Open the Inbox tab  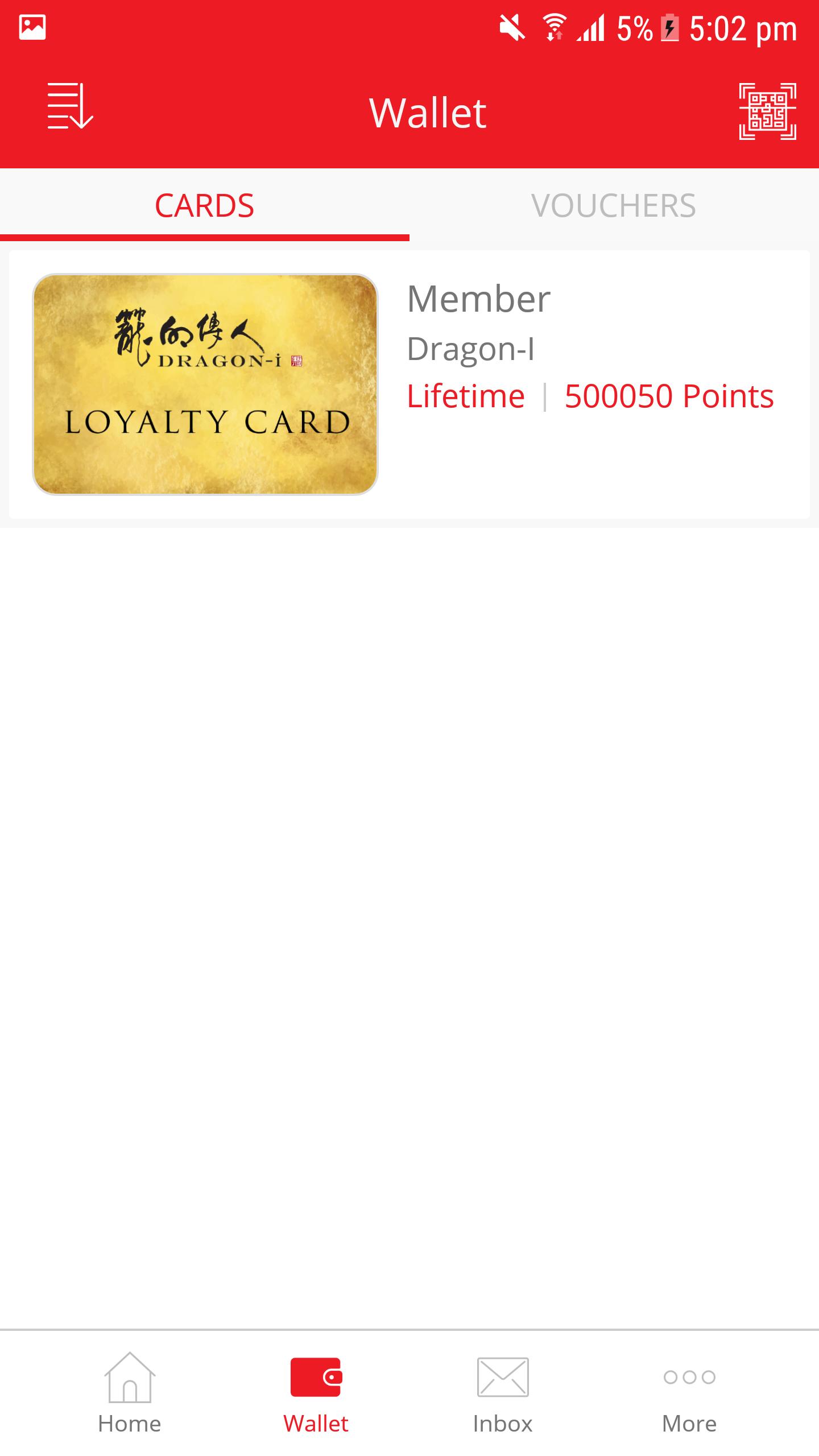click(503, 1392)
